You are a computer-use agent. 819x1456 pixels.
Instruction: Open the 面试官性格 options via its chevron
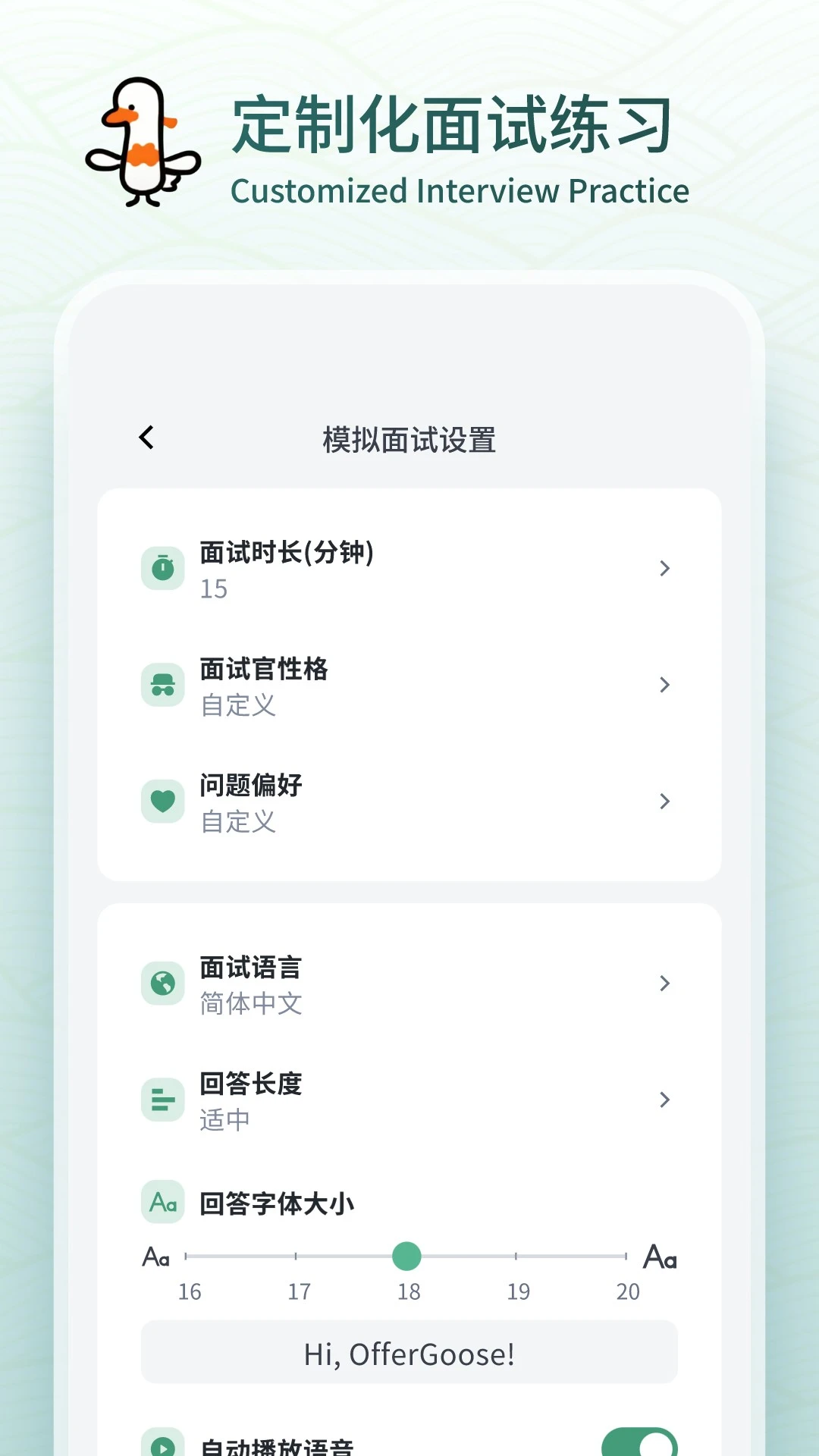666,685
